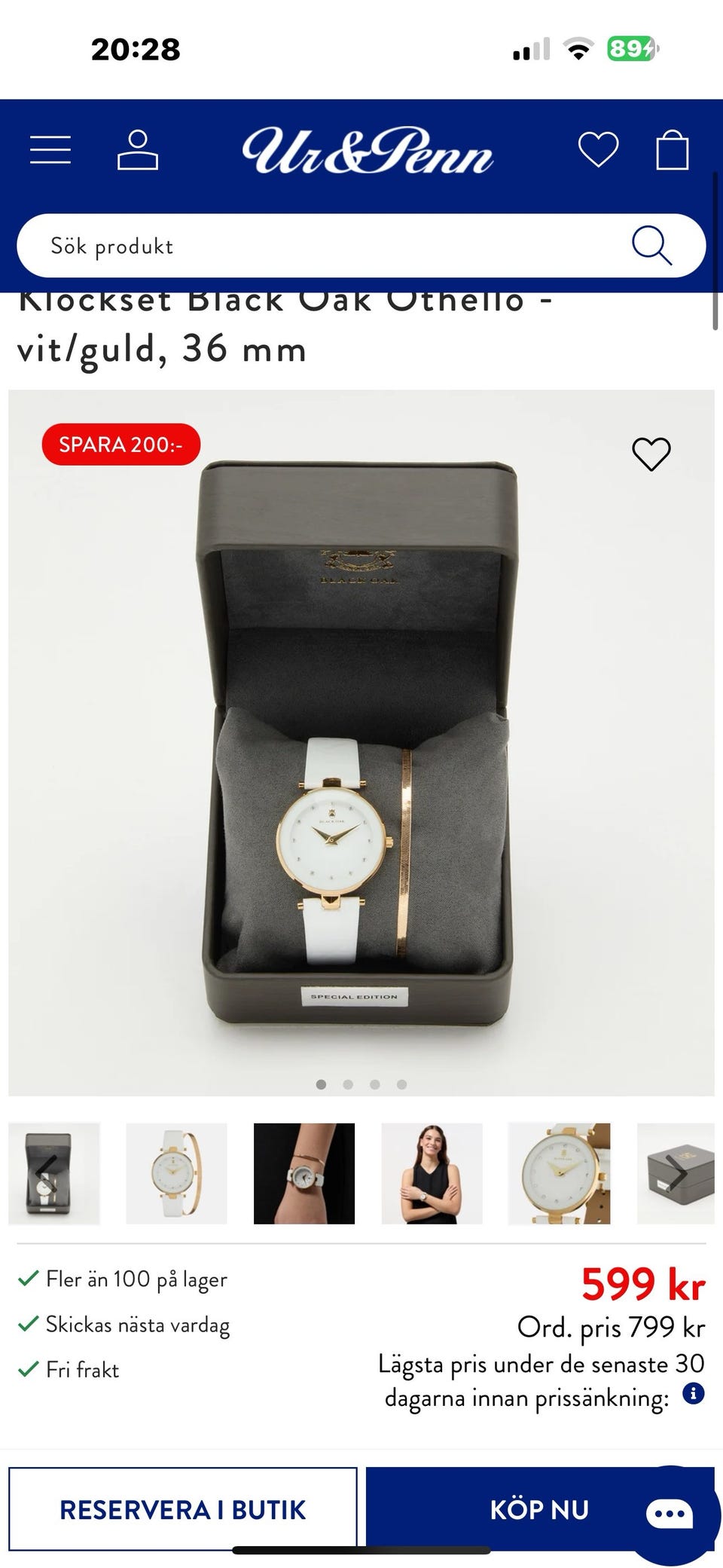Open the wishlist heart in header

598,149
